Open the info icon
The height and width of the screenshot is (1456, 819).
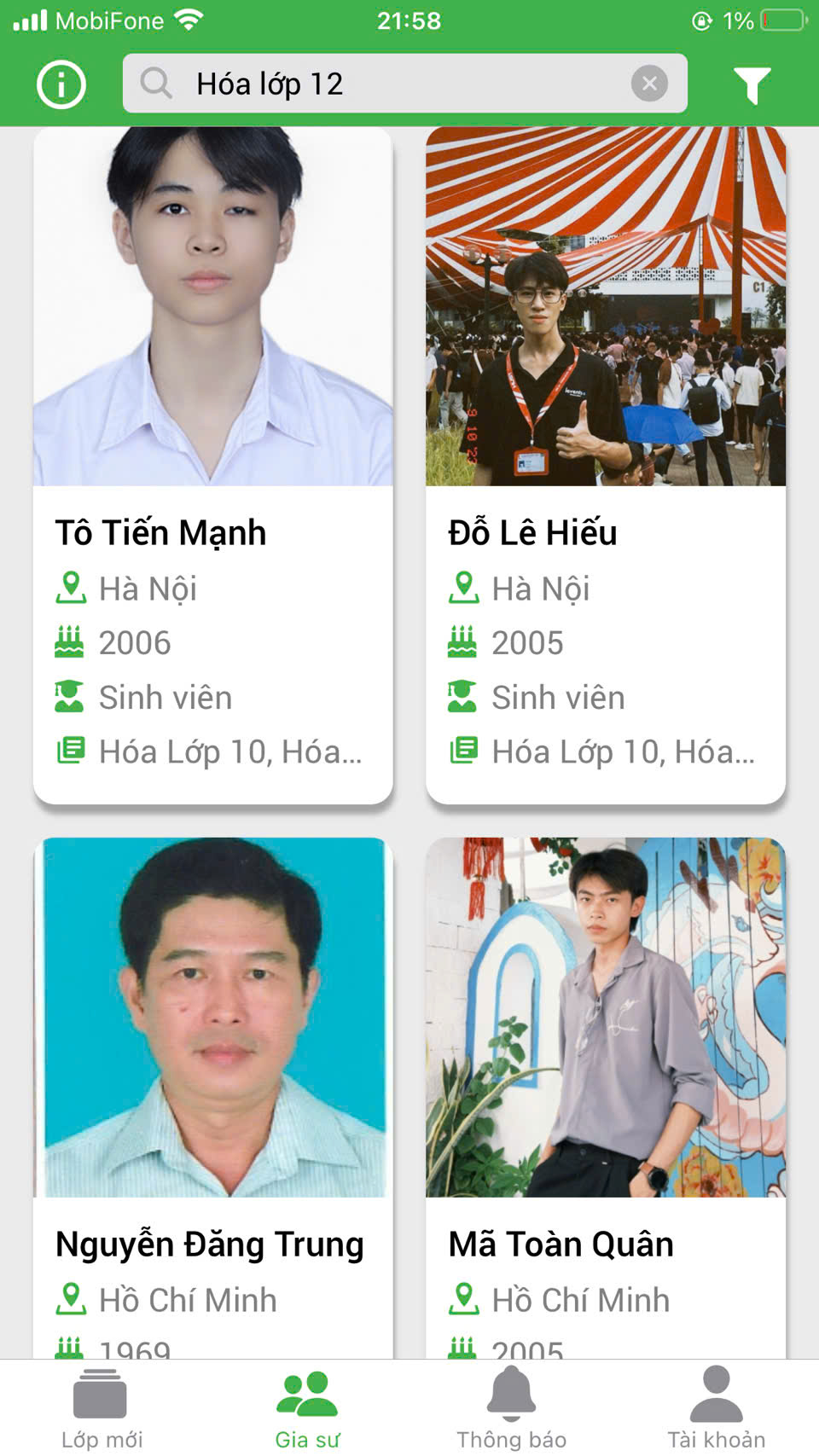click(61, 84)
